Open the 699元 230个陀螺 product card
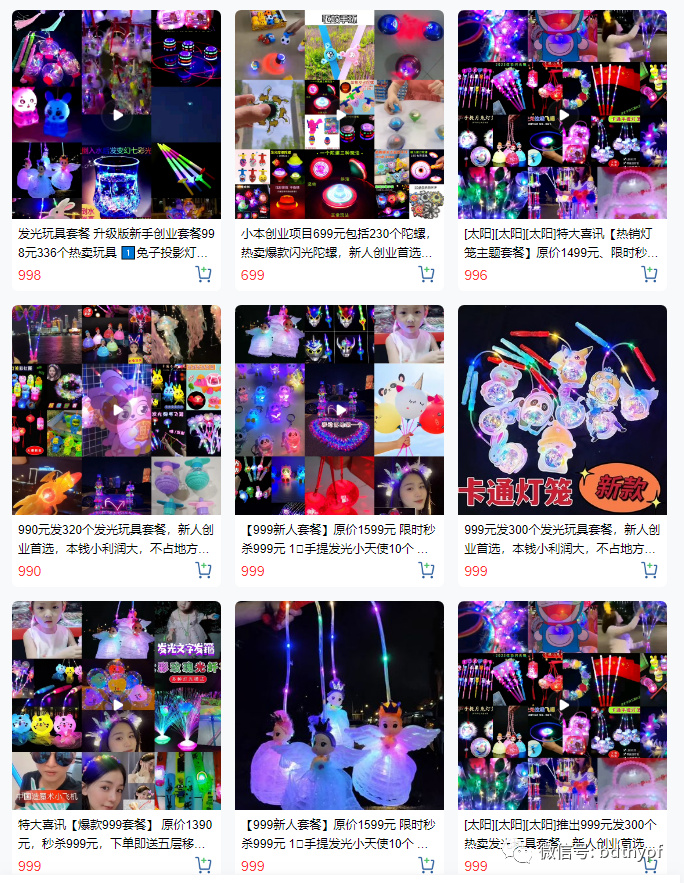 [339, 114]
